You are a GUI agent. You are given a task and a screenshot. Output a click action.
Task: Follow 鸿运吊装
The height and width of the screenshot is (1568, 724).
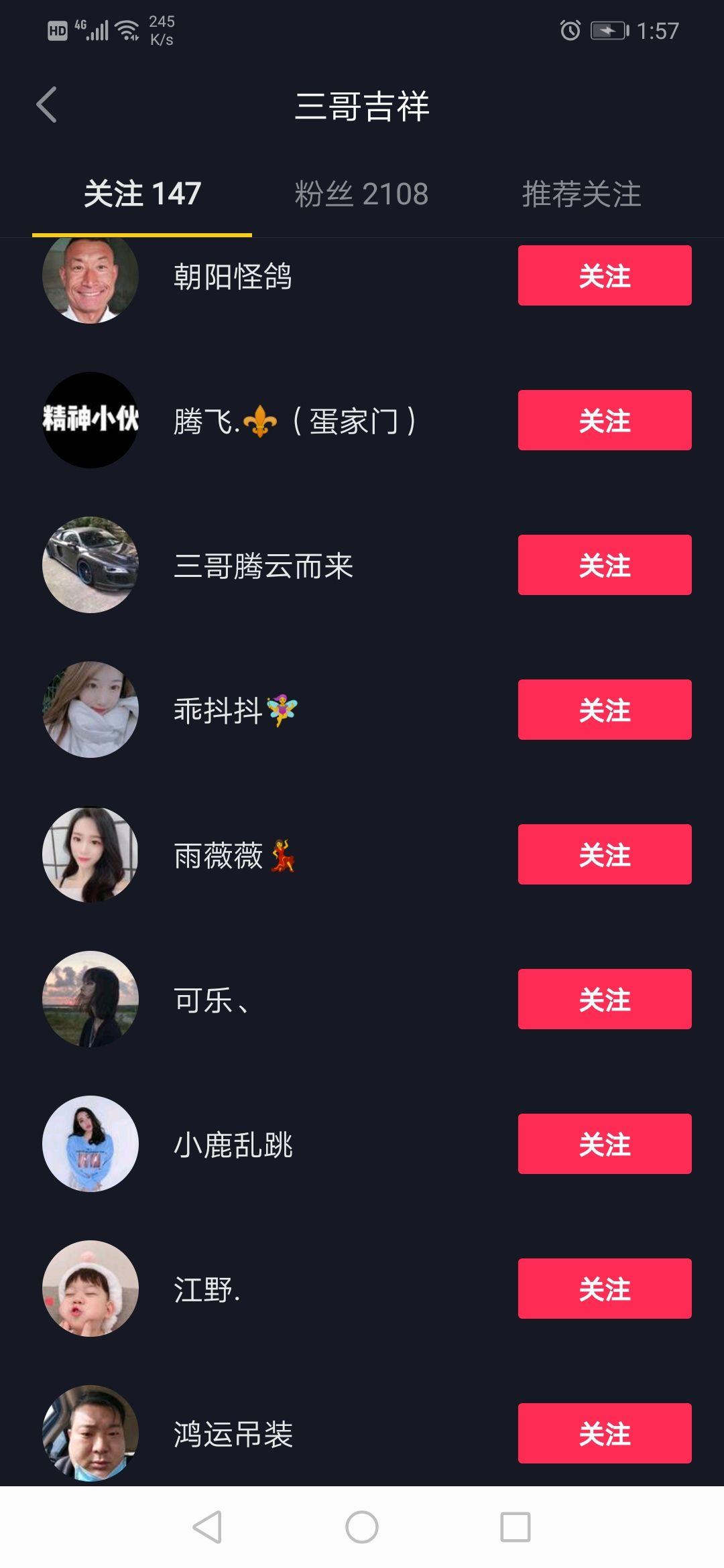coord(604,1433)
